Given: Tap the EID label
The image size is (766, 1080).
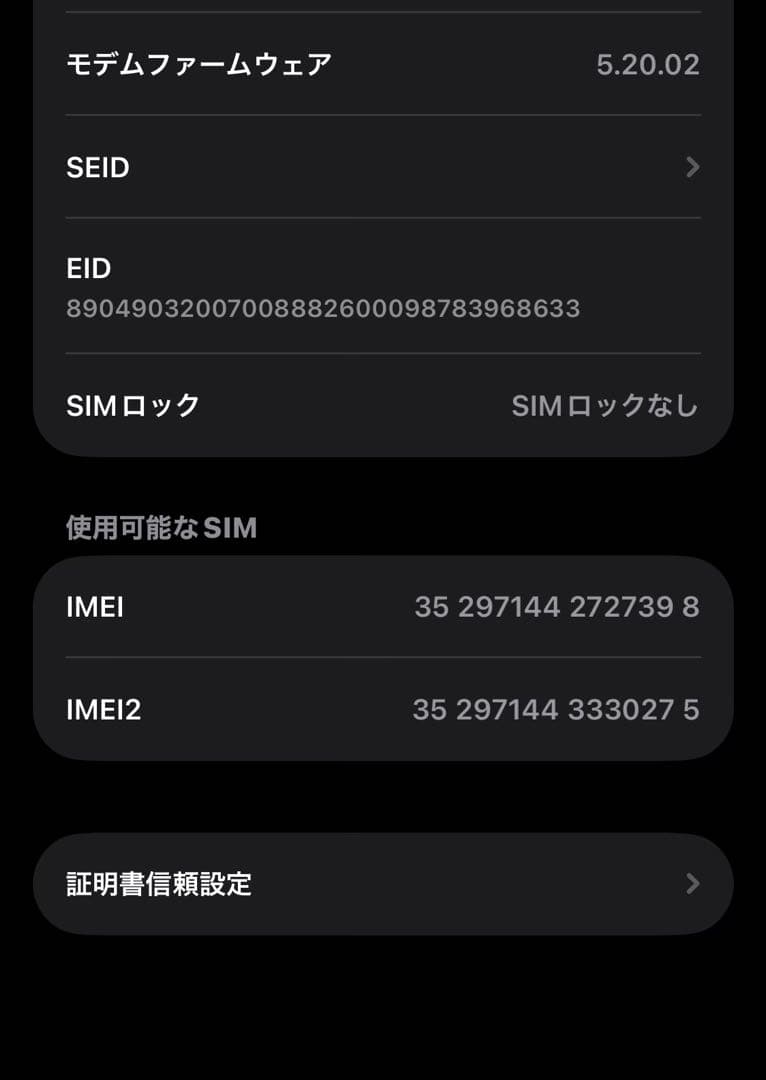Looking at the screenshot, I should 86,268.
